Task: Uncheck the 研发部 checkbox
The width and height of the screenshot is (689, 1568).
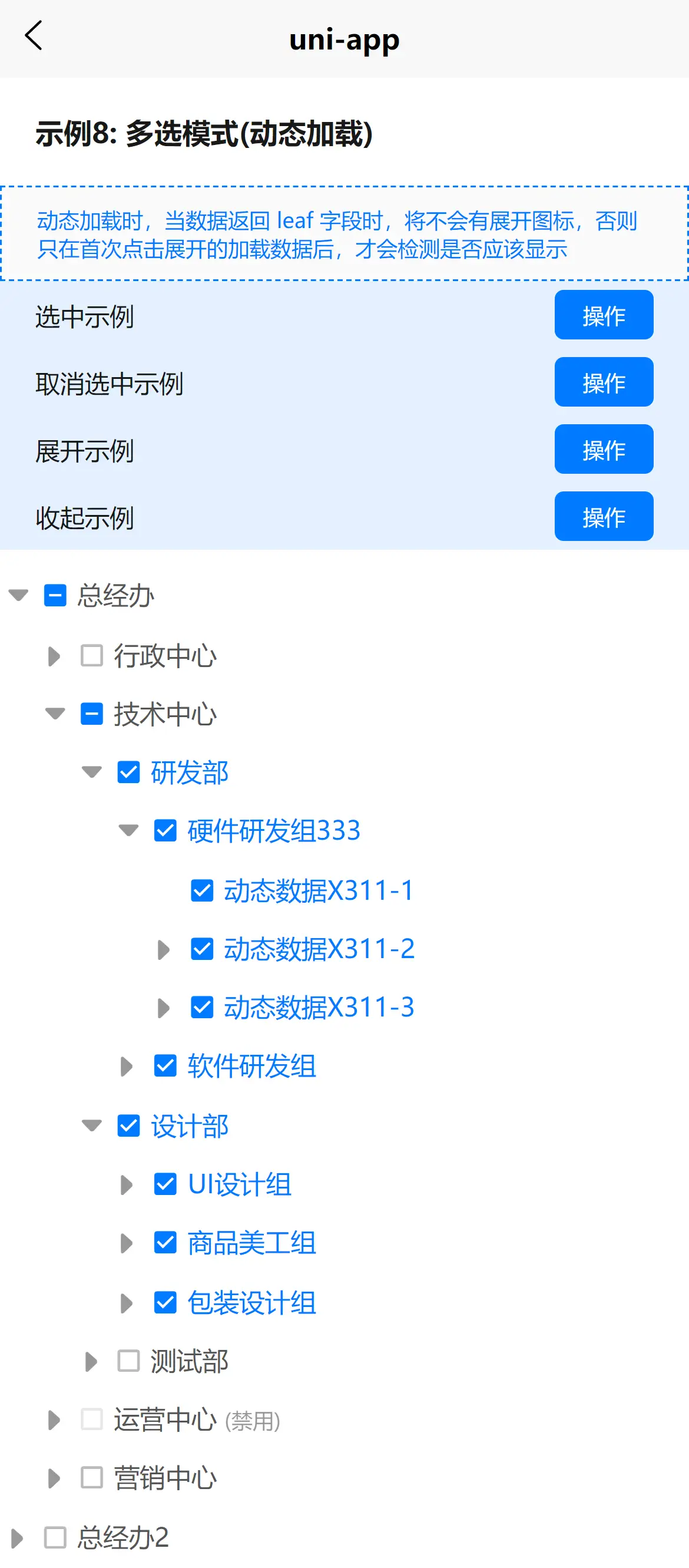Action: click(x=128, y=773)
